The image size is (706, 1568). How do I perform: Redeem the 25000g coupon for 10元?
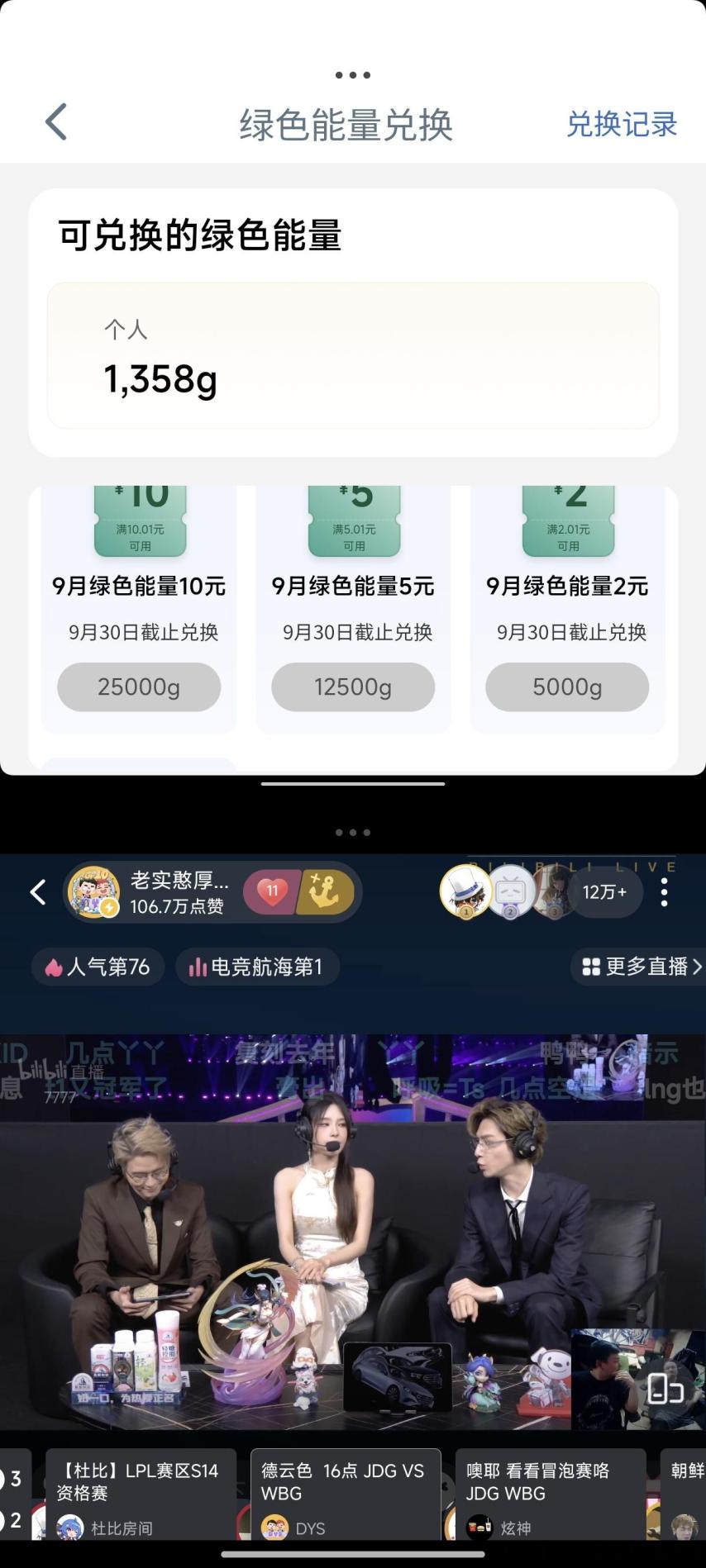[x=139, y=687]
